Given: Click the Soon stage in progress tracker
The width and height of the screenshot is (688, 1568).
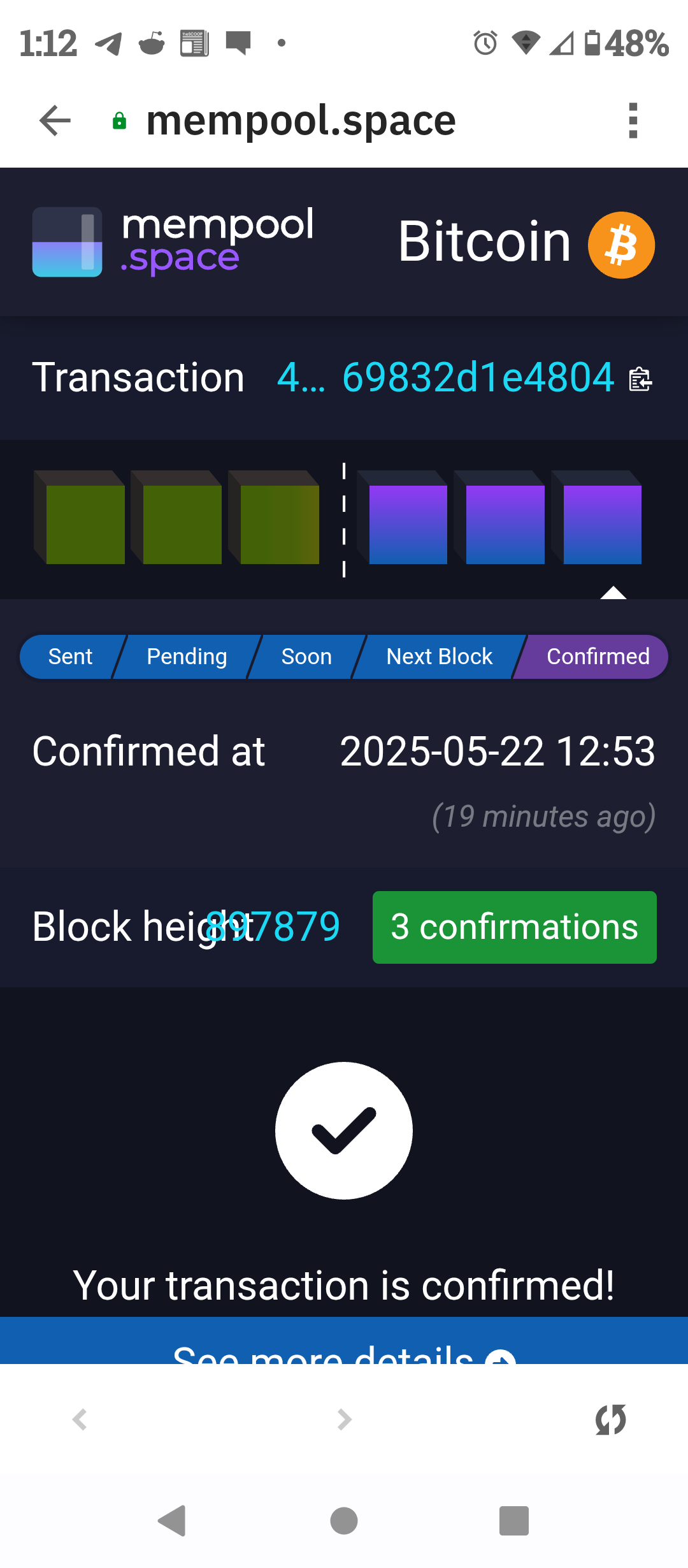Looking at the screenshot, I should coord(306,656).
